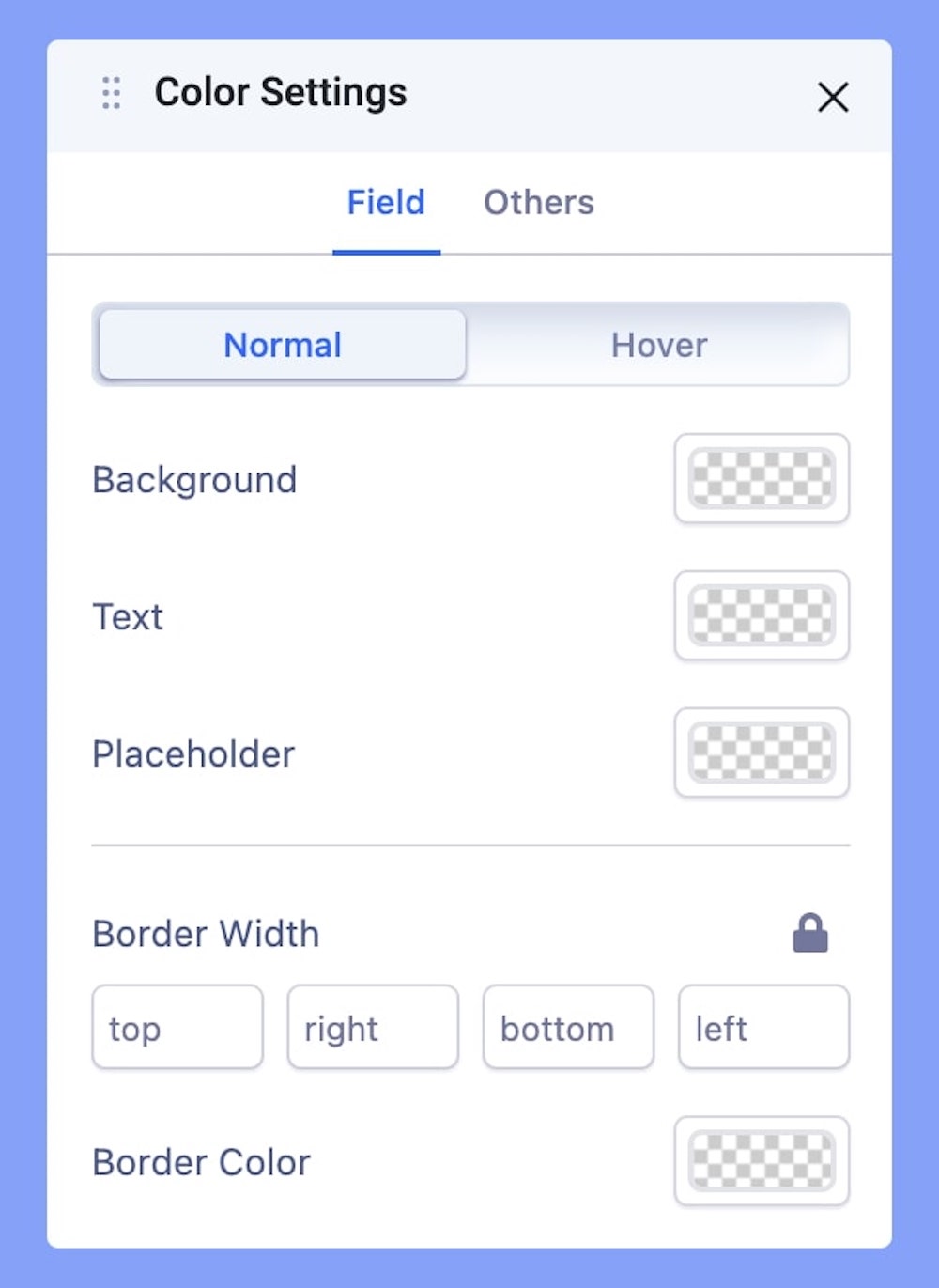
Task: Focus the right border width field
Action: pos(373,1028)
